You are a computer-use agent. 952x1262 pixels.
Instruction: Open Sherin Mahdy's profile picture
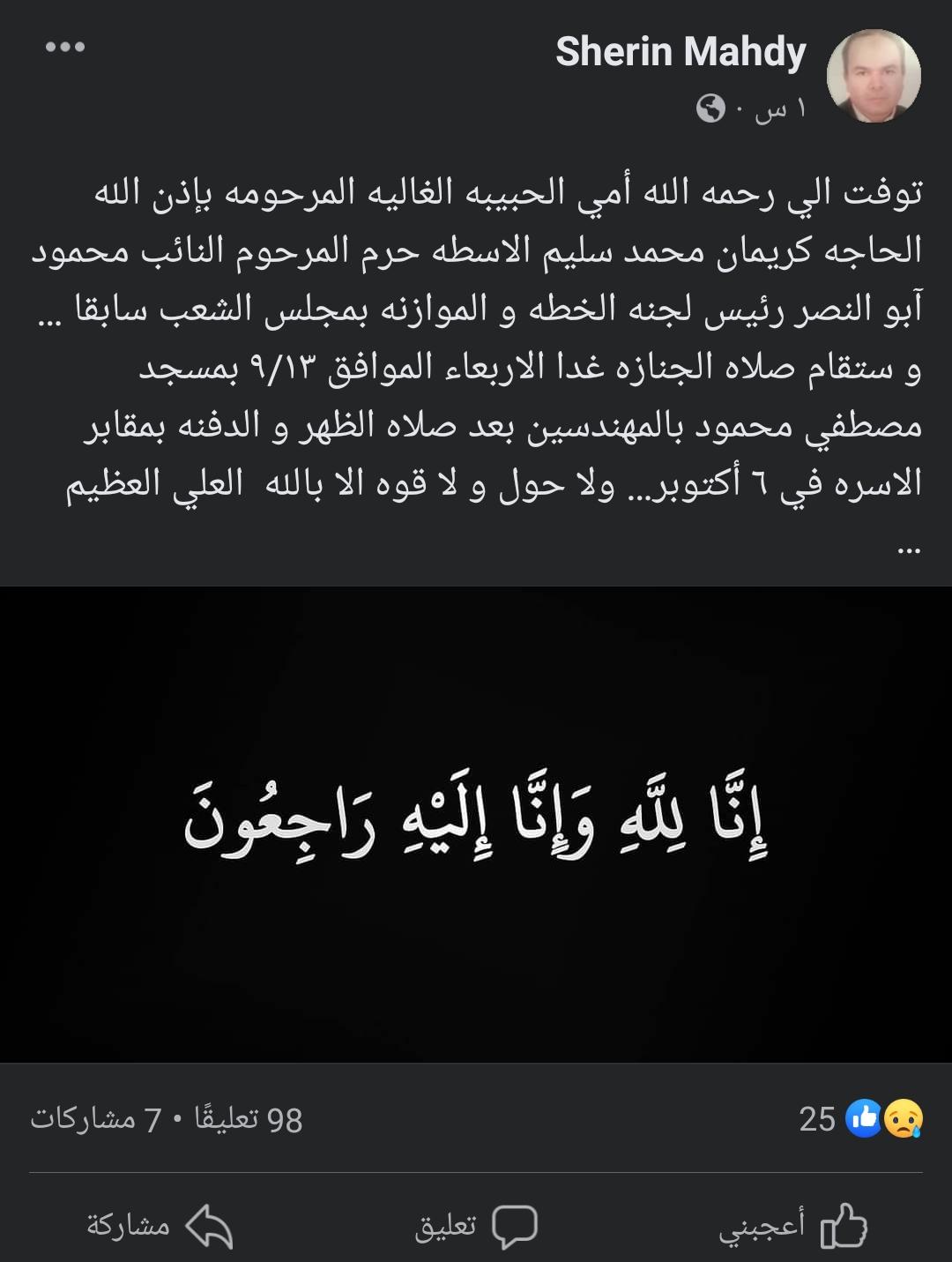873,75
